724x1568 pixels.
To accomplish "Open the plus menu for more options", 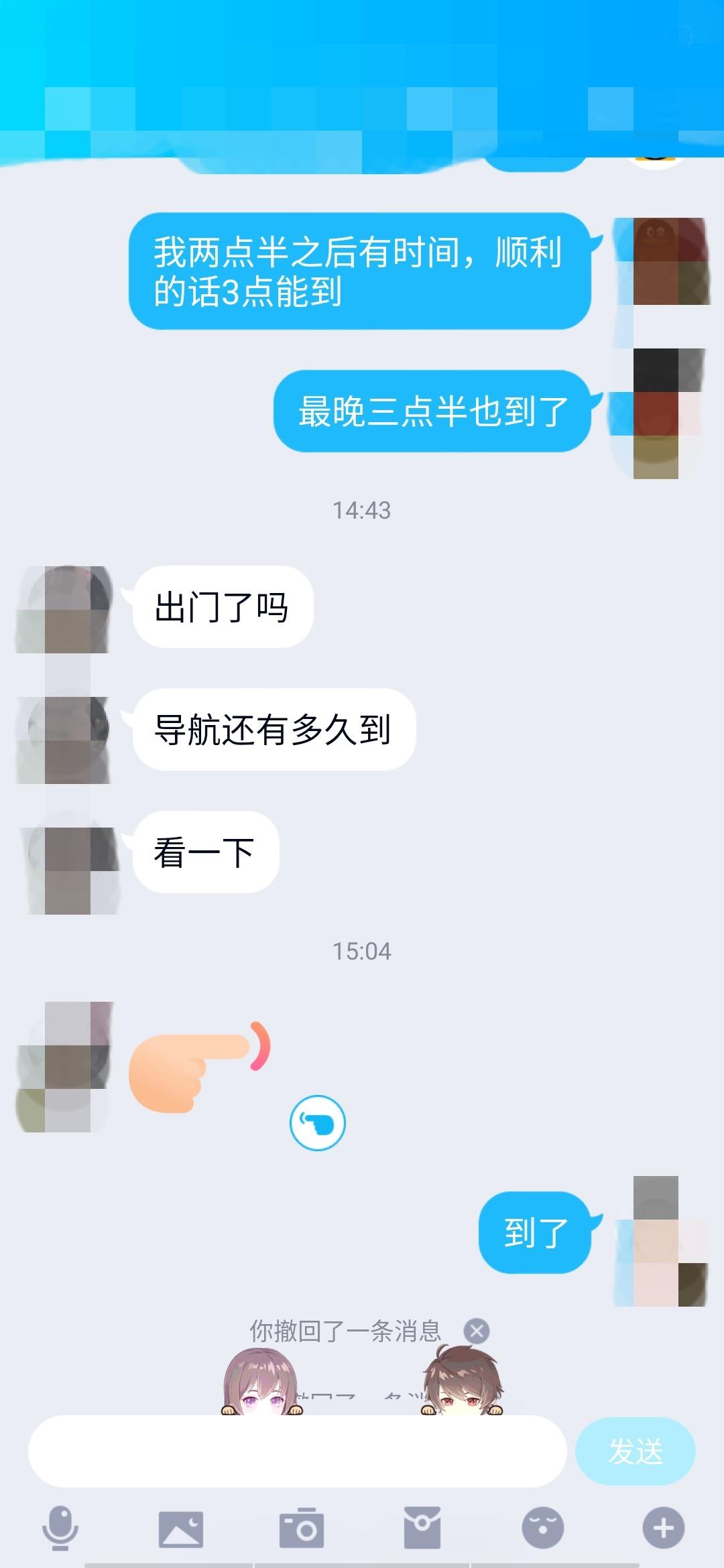I will 663,1528.
